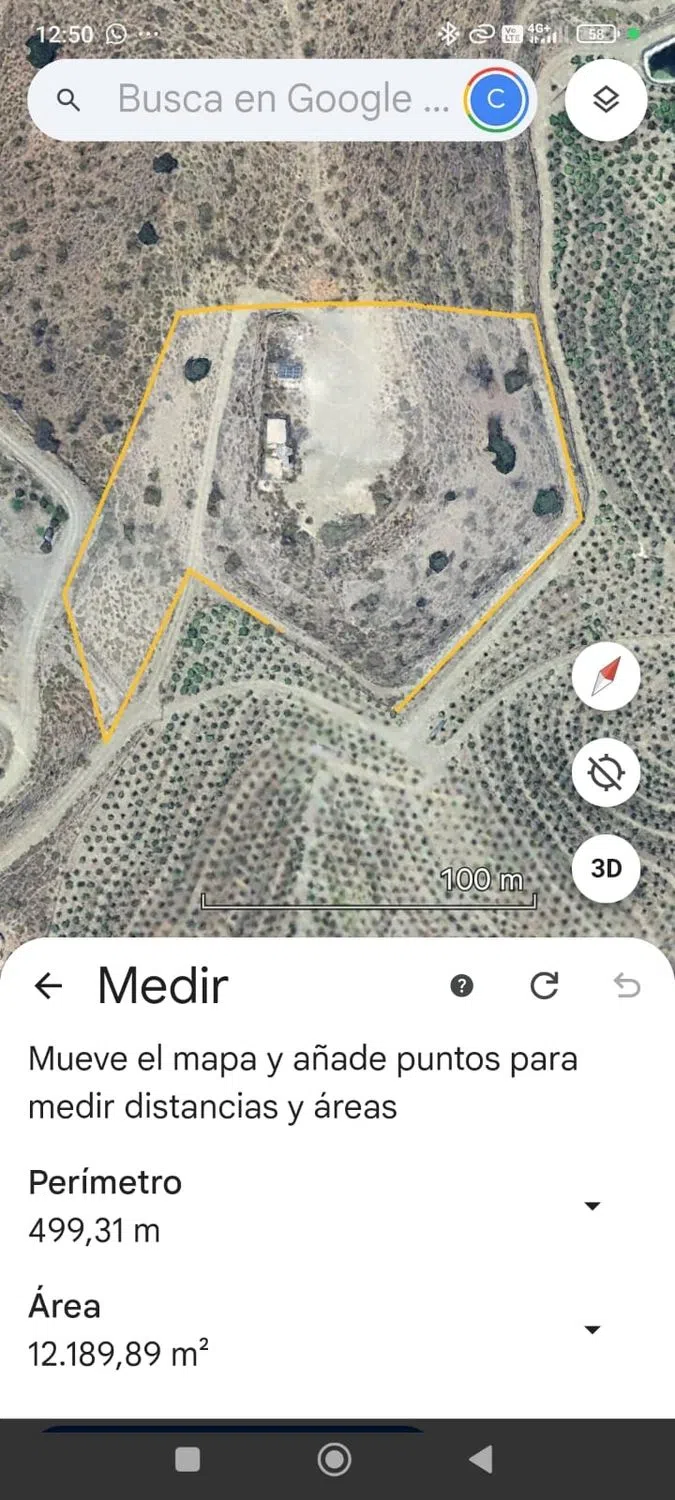The height and width of the screenshot is (1500, 675).
Task: Open the recent apps view
Action: tap(187, 1460)
